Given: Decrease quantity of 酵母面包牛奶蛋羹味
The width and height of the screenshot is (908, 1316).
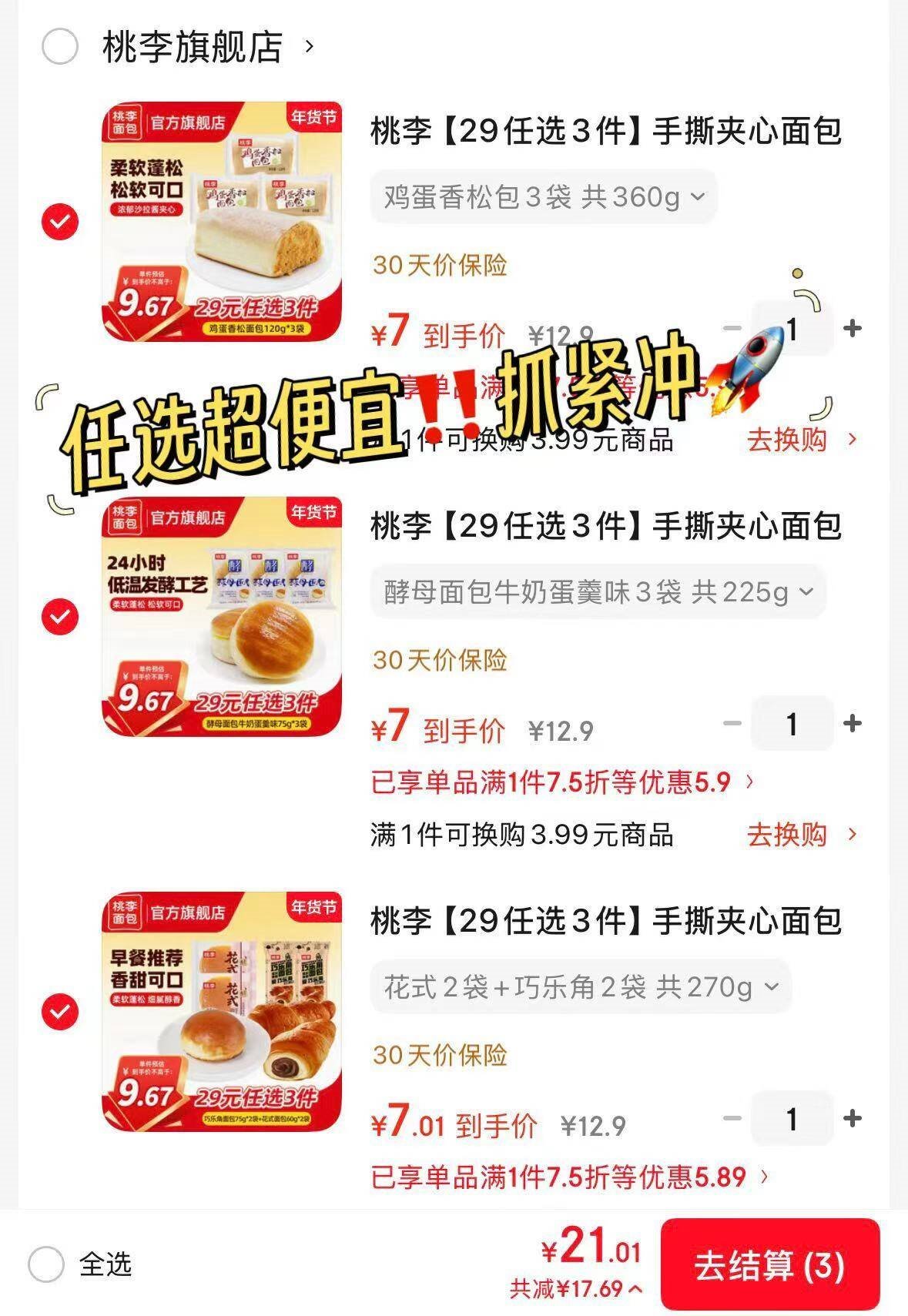Looking at the screenshot, I should [x=732, y=723].
